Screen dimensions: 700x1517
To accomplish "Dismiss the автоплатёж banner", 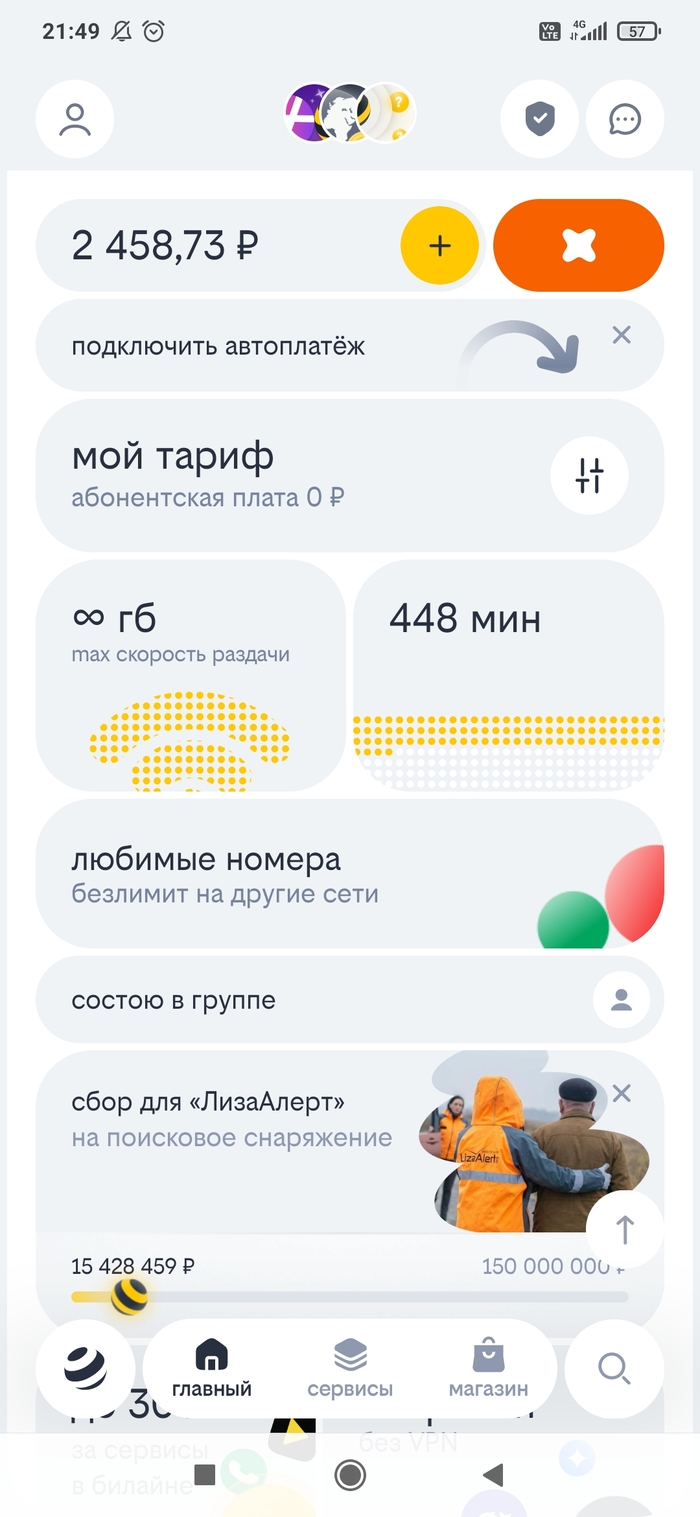I will [621, 335].
